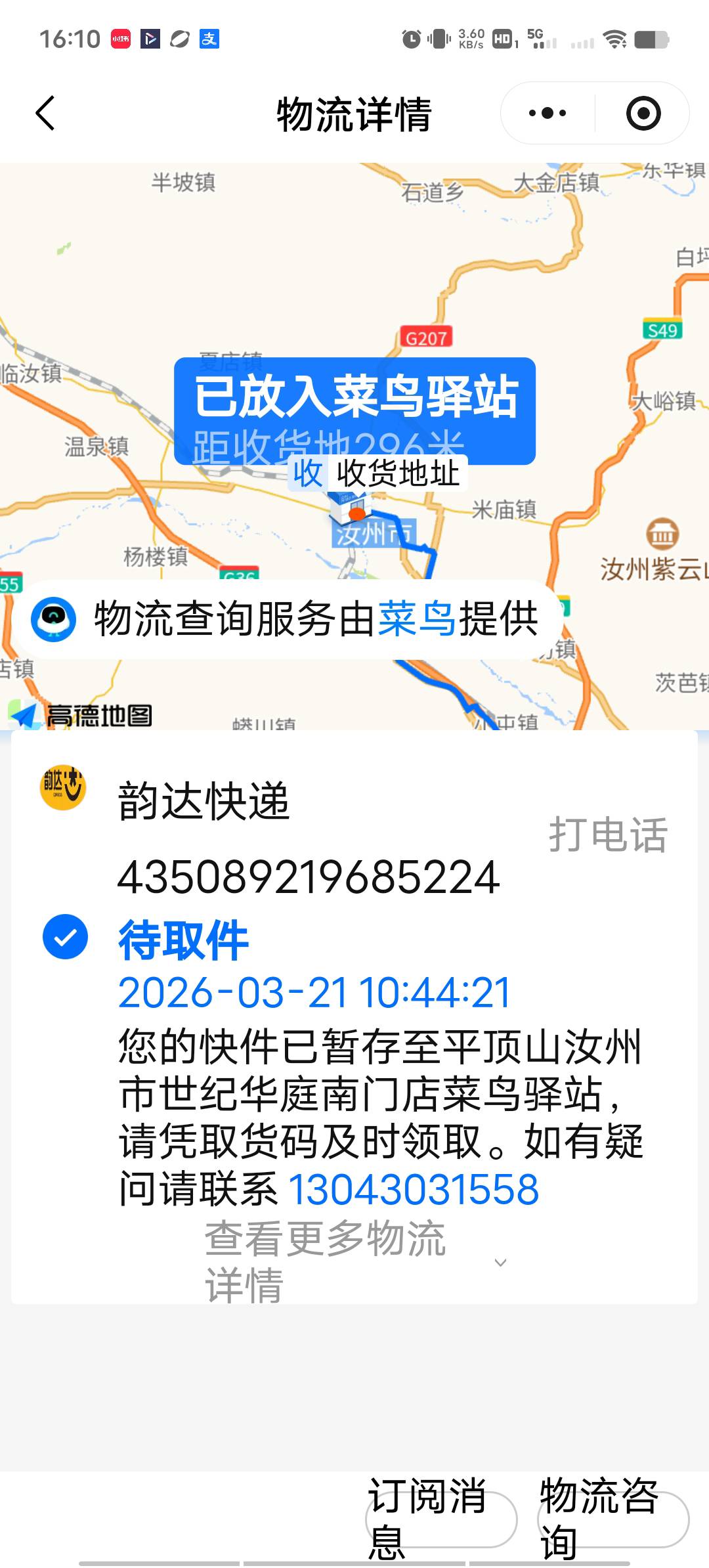Open the mini program three-dot menu
Image resolution: width=709 pixels, height=1568 pixels.
[548, 114]
